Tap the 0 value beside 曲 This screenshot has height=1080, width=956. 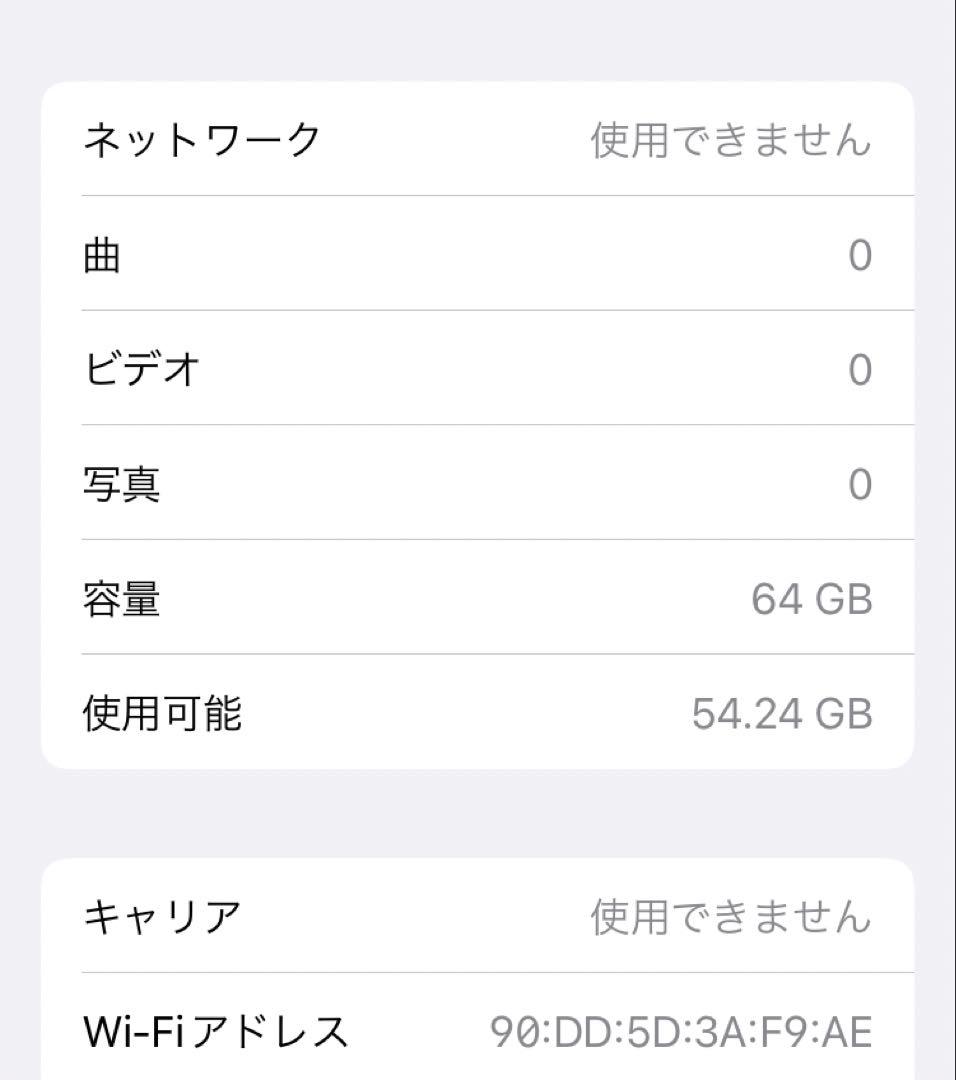(865, 254)
